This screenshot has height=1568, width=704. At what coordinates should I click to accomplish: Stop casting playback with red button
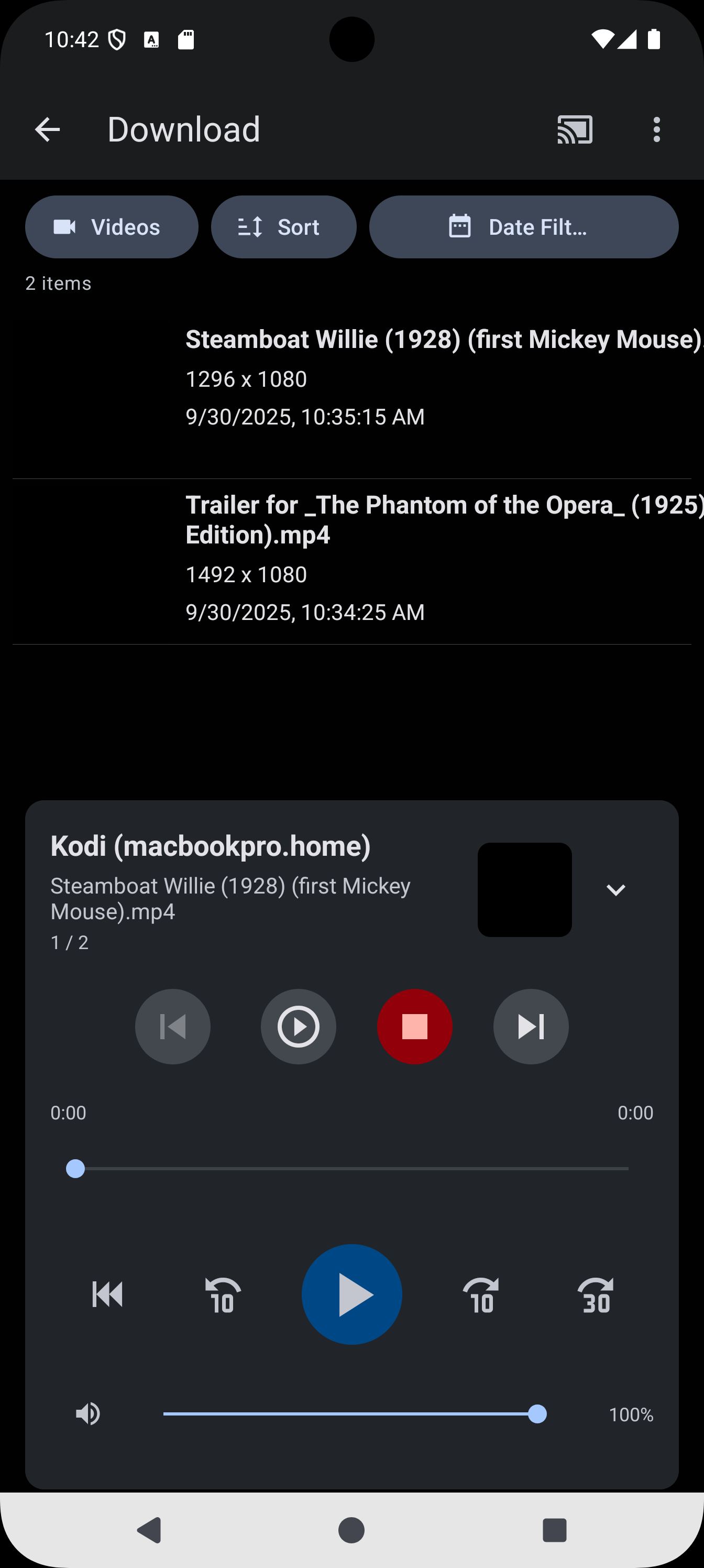414,1027
